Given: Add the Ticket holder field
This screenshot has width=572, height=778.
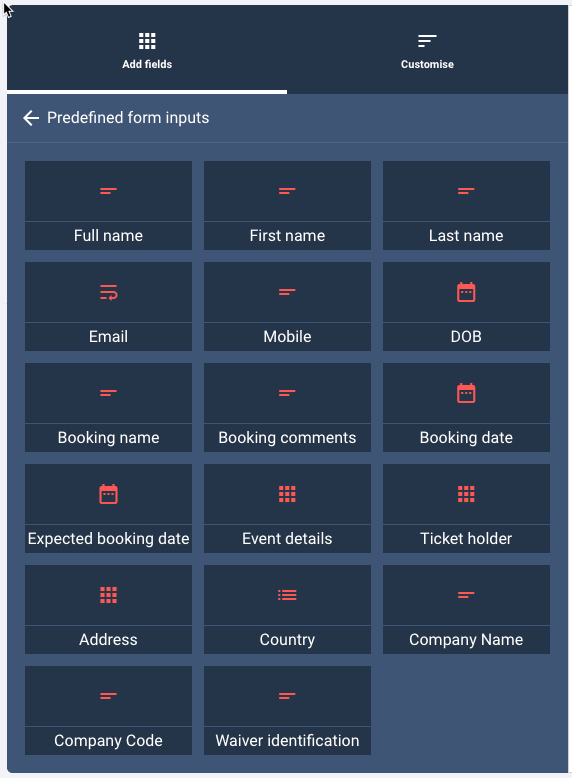Looking at the screenshot, I should click(466, 509).
